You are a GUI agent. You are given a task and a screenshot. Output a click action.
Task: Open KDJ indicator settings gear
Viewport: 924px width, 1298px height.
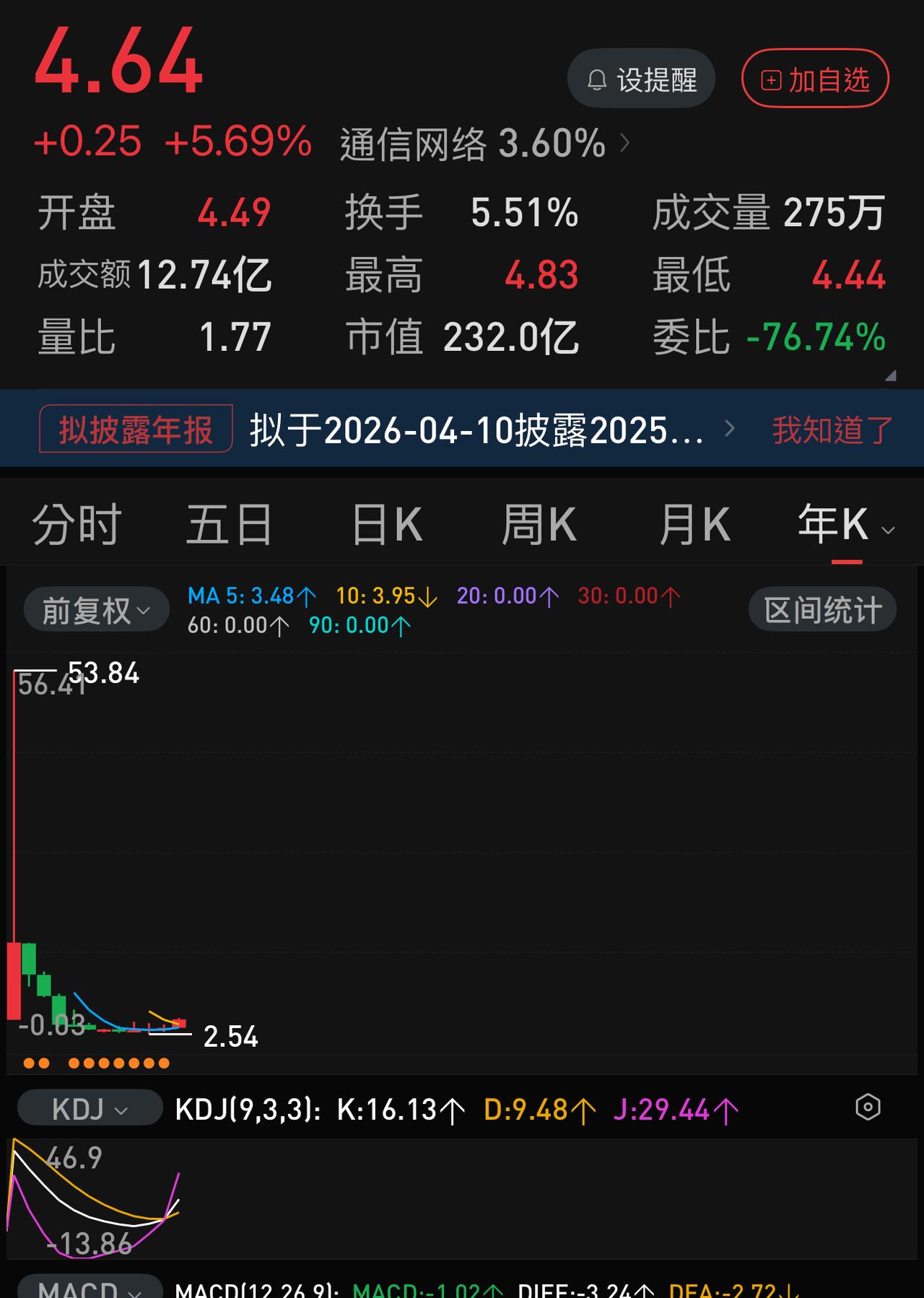[x=869, y=1105]
